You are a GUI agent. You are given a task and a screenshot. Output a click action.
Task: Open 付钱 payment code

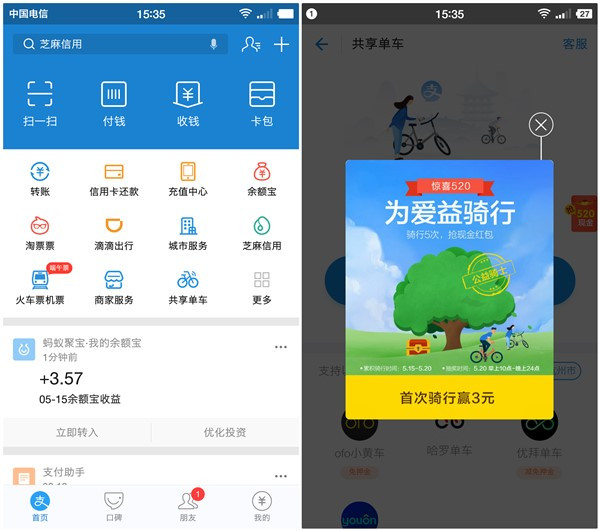click(114, 103)
